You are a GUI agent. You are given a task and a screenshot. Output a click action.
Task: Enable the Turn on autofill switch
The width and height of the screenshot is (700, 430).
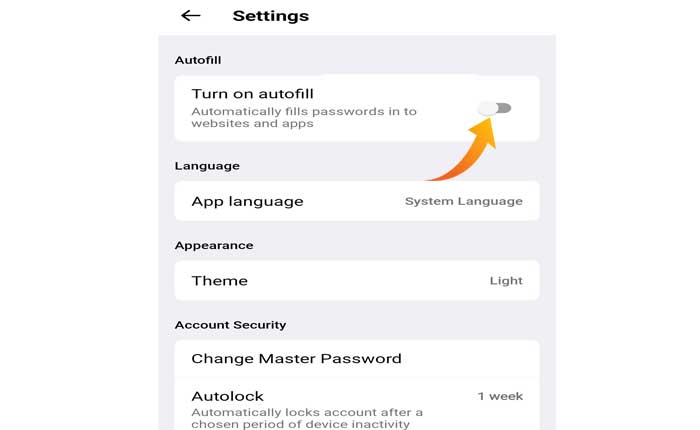tap(495, 108)
